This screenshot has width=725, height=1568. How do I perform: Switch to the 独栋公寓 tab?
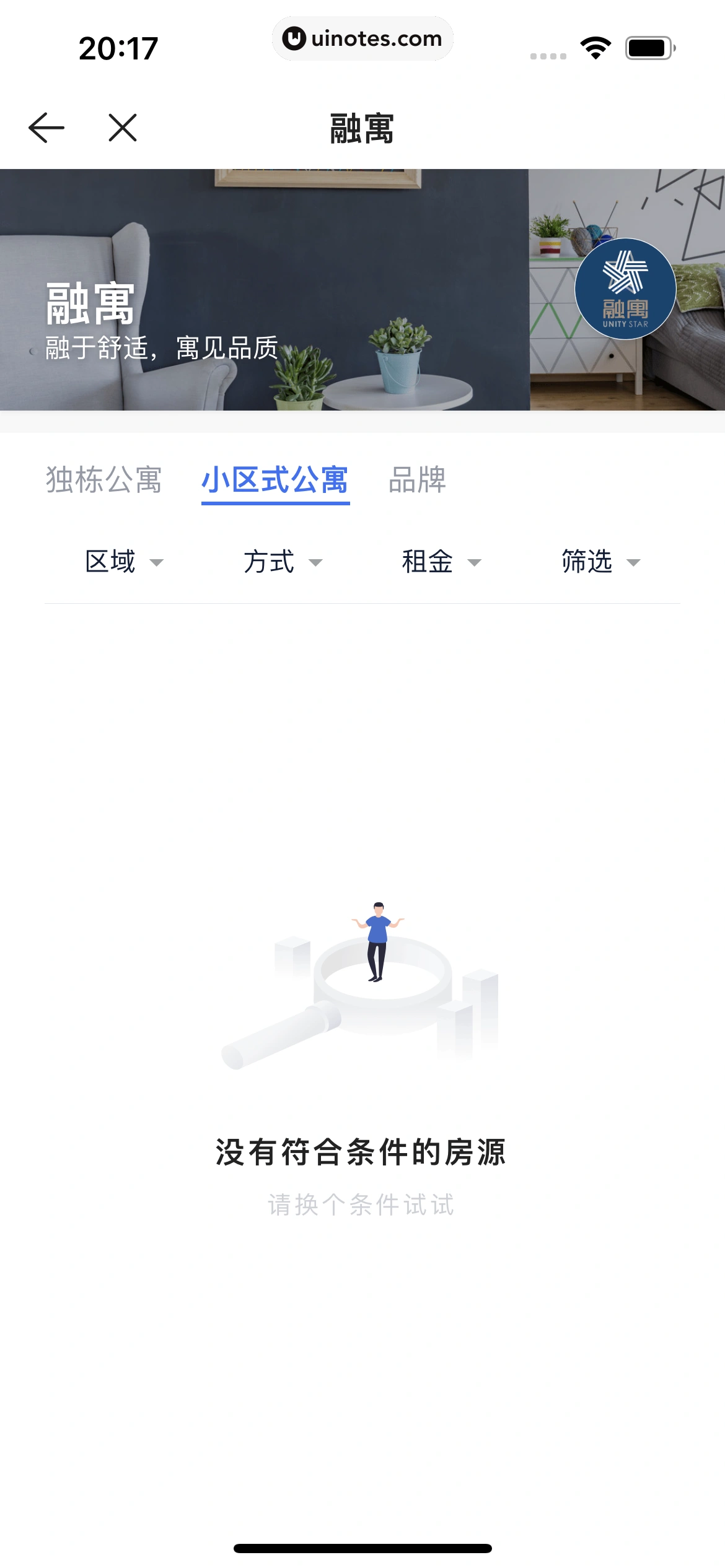click(x=103, y=480)
